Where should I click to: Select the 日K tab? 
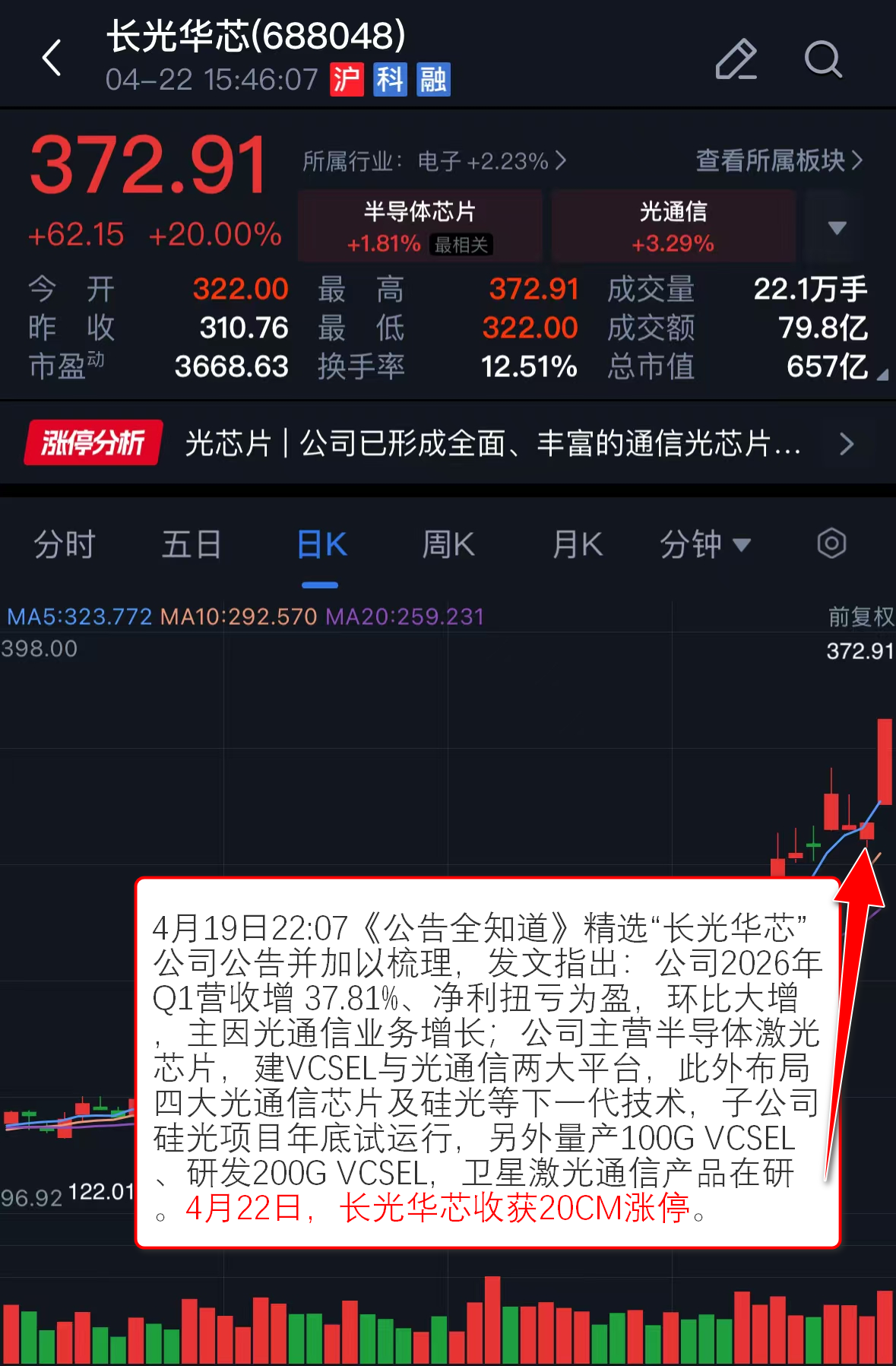tap(321, 545)
